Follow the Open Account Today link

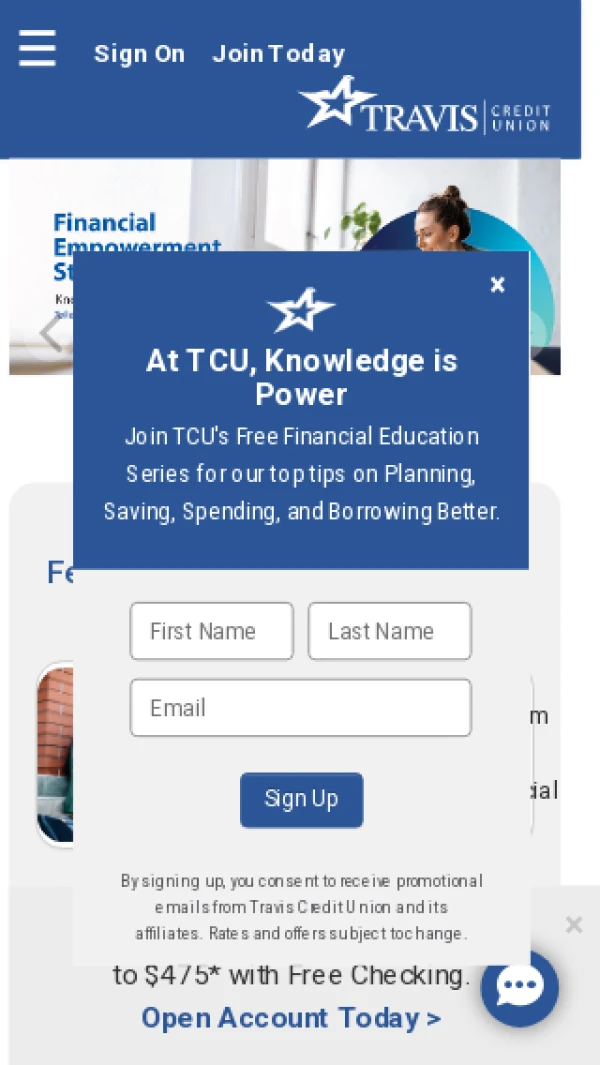tap(291, 1018)
